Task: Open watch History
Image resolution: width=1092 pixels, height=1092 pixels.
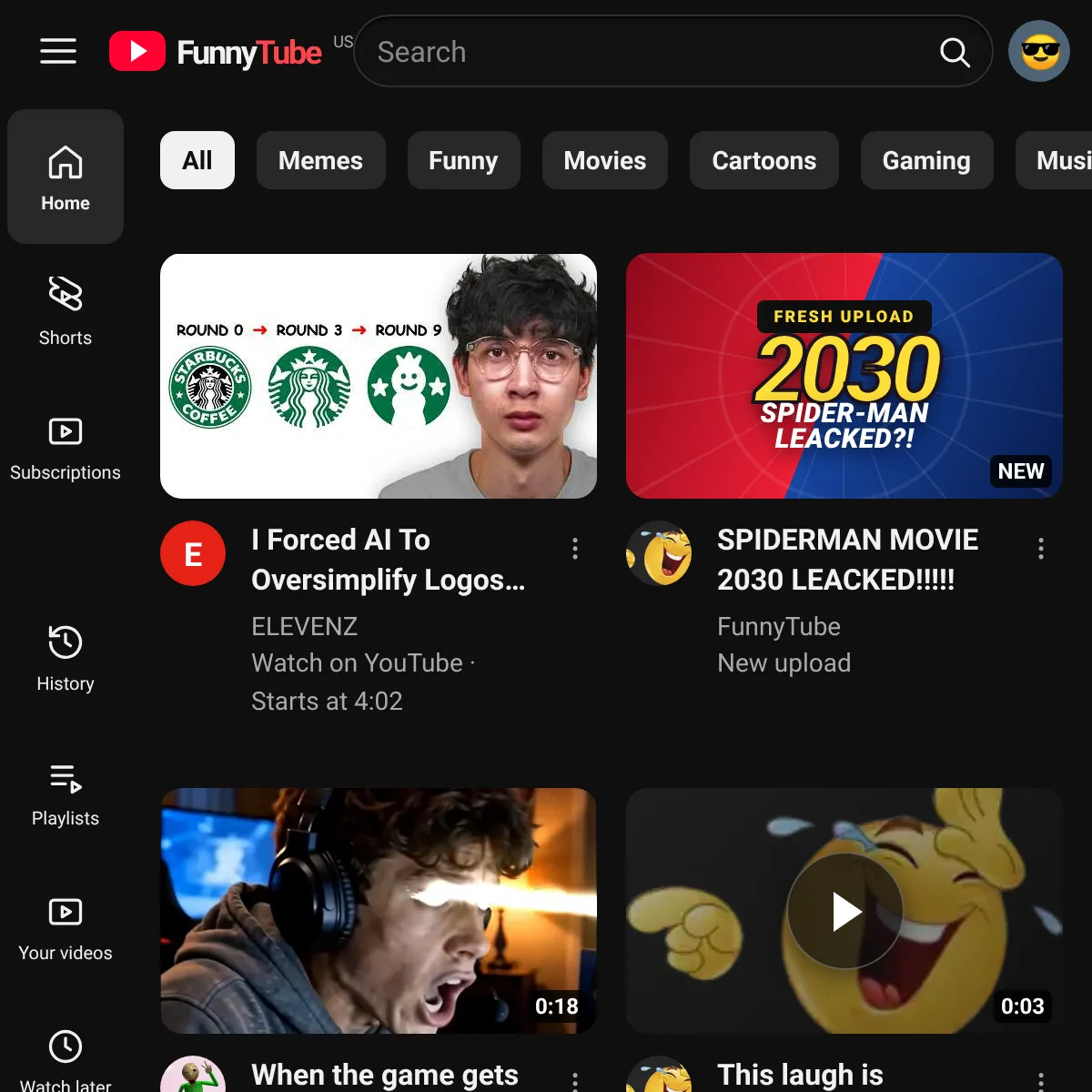Action: coord(66,658)
